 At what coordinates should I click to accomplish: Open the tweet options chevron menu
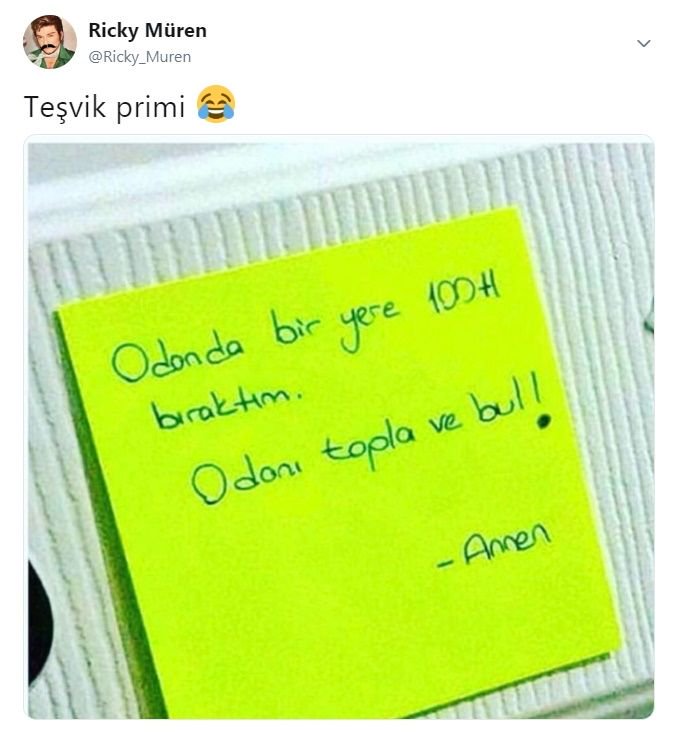644,43
